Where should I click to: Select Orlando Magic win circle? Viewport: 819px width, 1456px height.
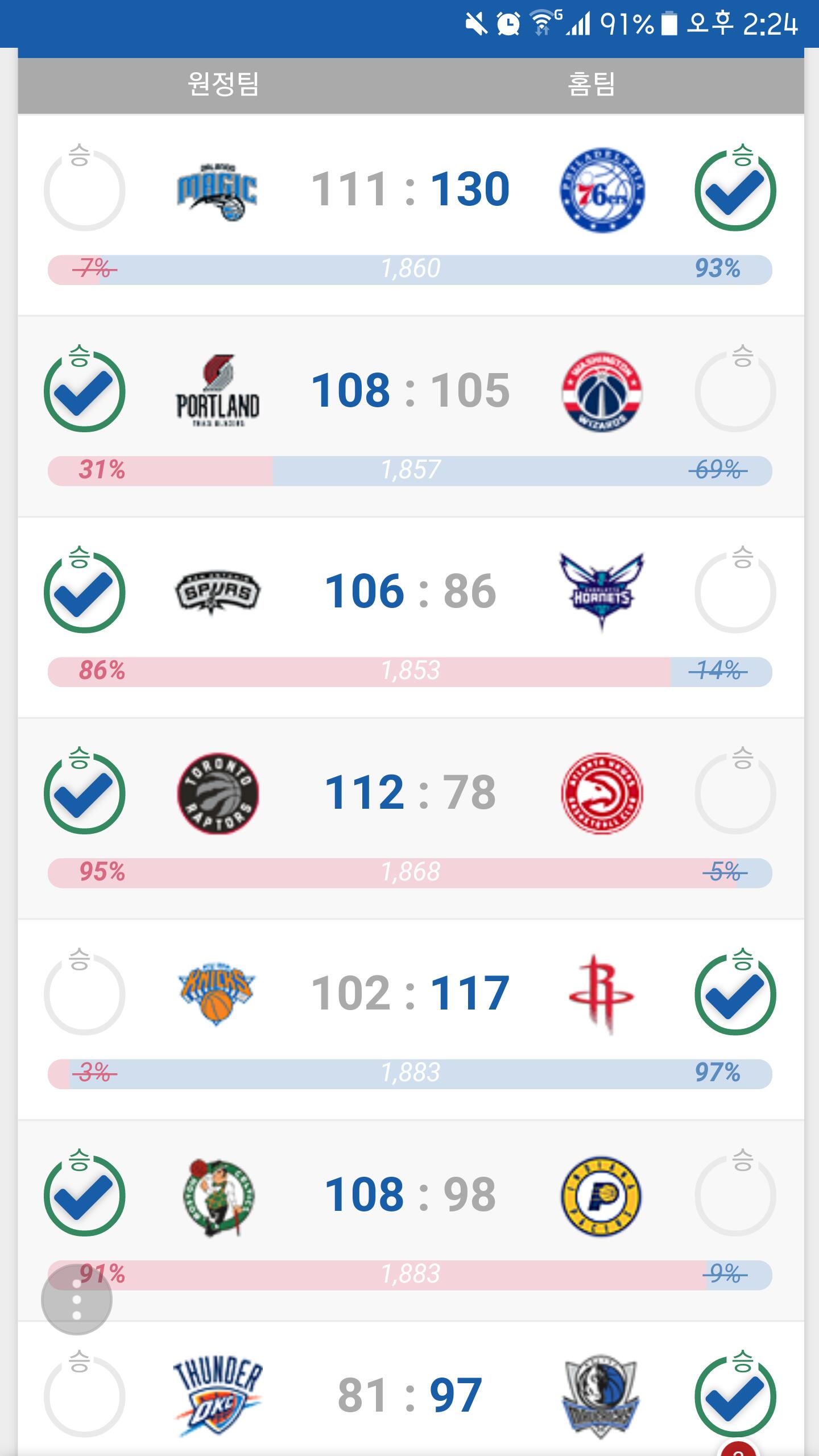(x=84, y=190)
